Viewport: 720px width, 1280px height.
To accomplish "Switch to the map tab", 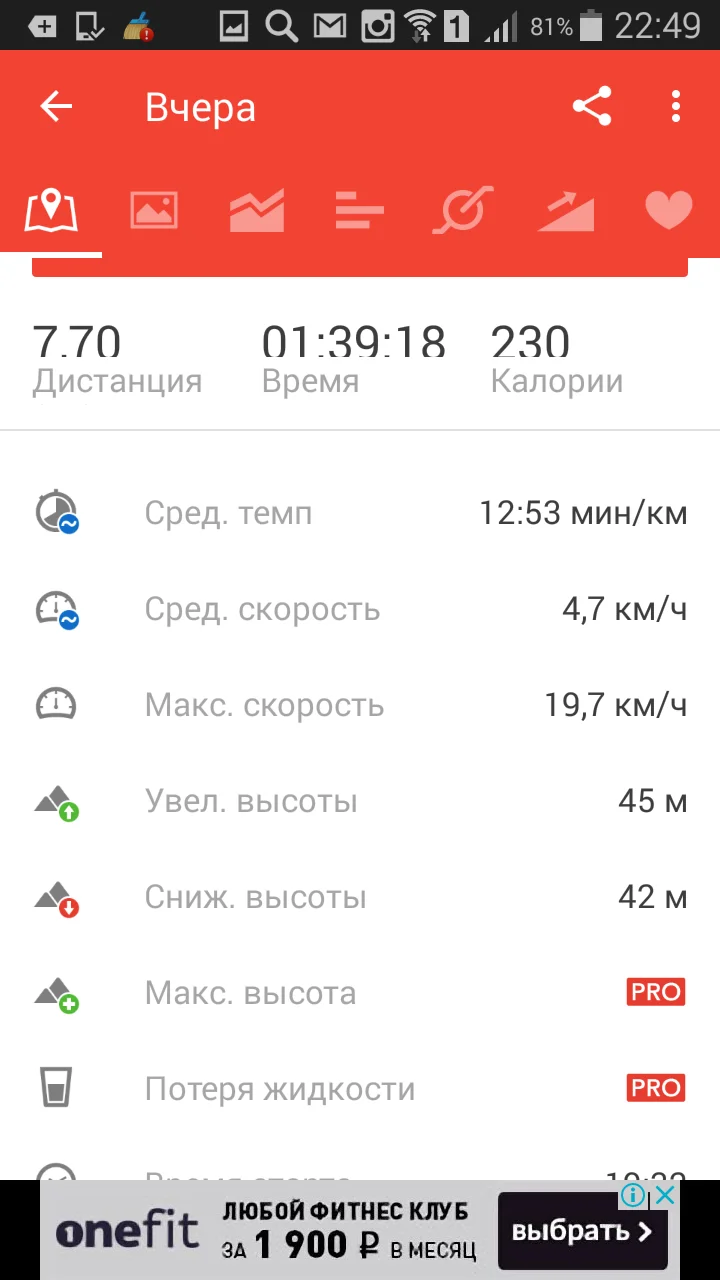I will (51, 210).
